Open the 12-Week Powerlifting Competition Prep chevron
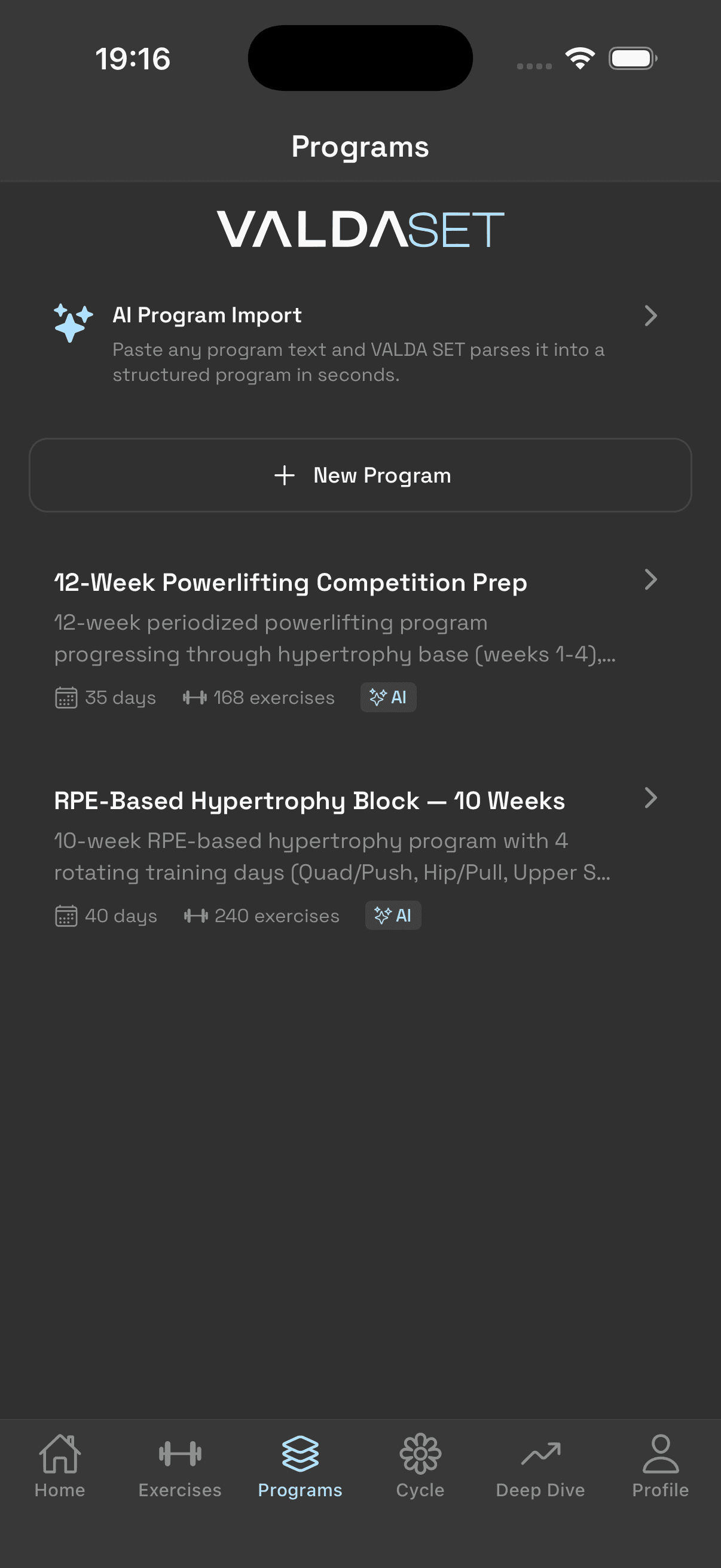 pyautogui.click(x=651, y=580)
